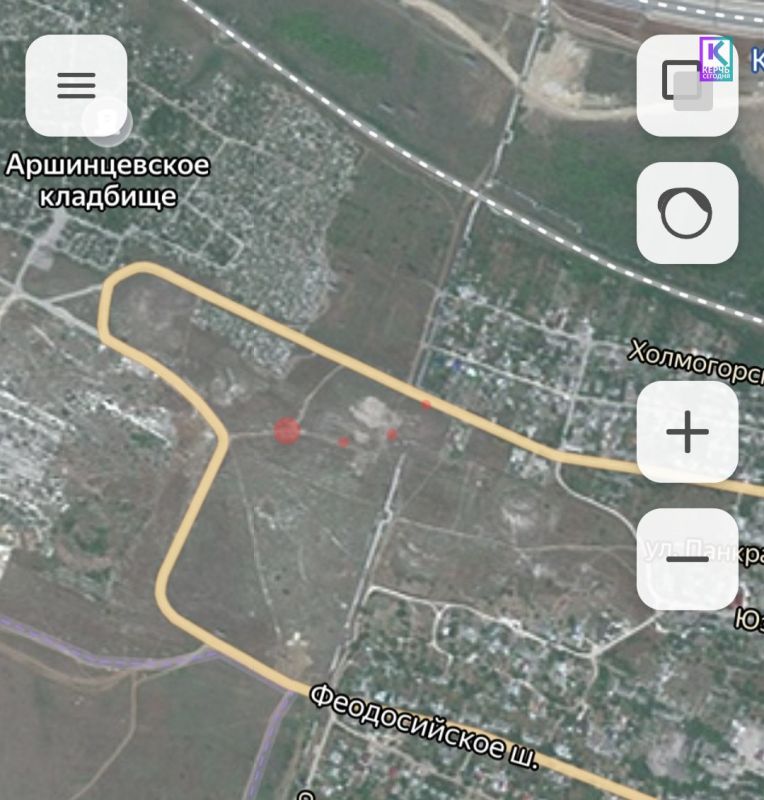Zoom out with the minus button
The image size is (764, 800).
pos(687,558)
